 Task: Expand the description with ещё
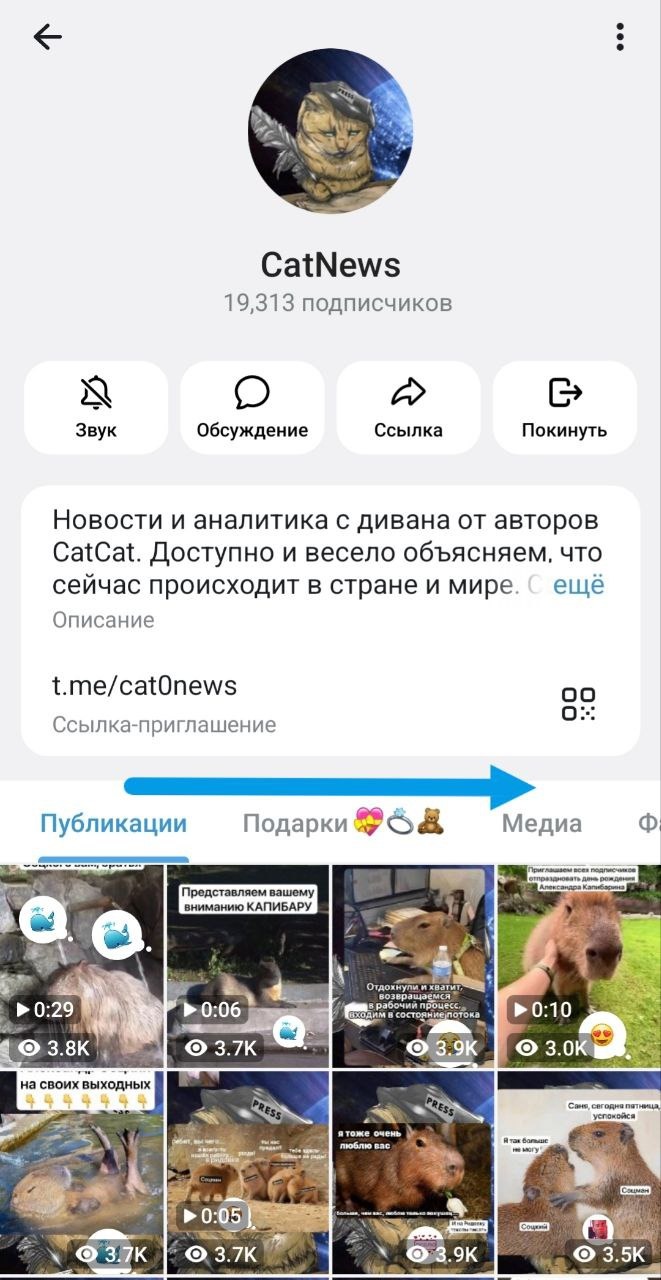click(x=579, y=586)
